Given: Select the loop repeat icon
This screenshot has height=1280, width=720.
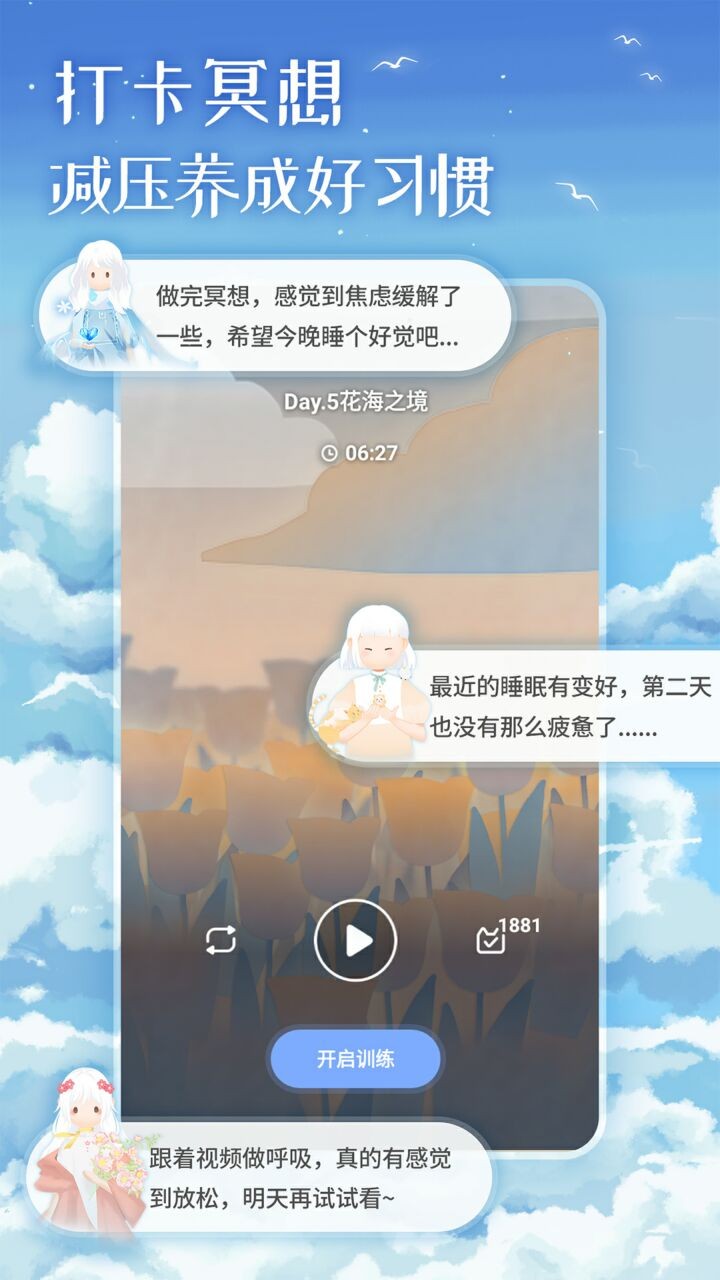Looking at the screenshot, I should tap(218, 940).
